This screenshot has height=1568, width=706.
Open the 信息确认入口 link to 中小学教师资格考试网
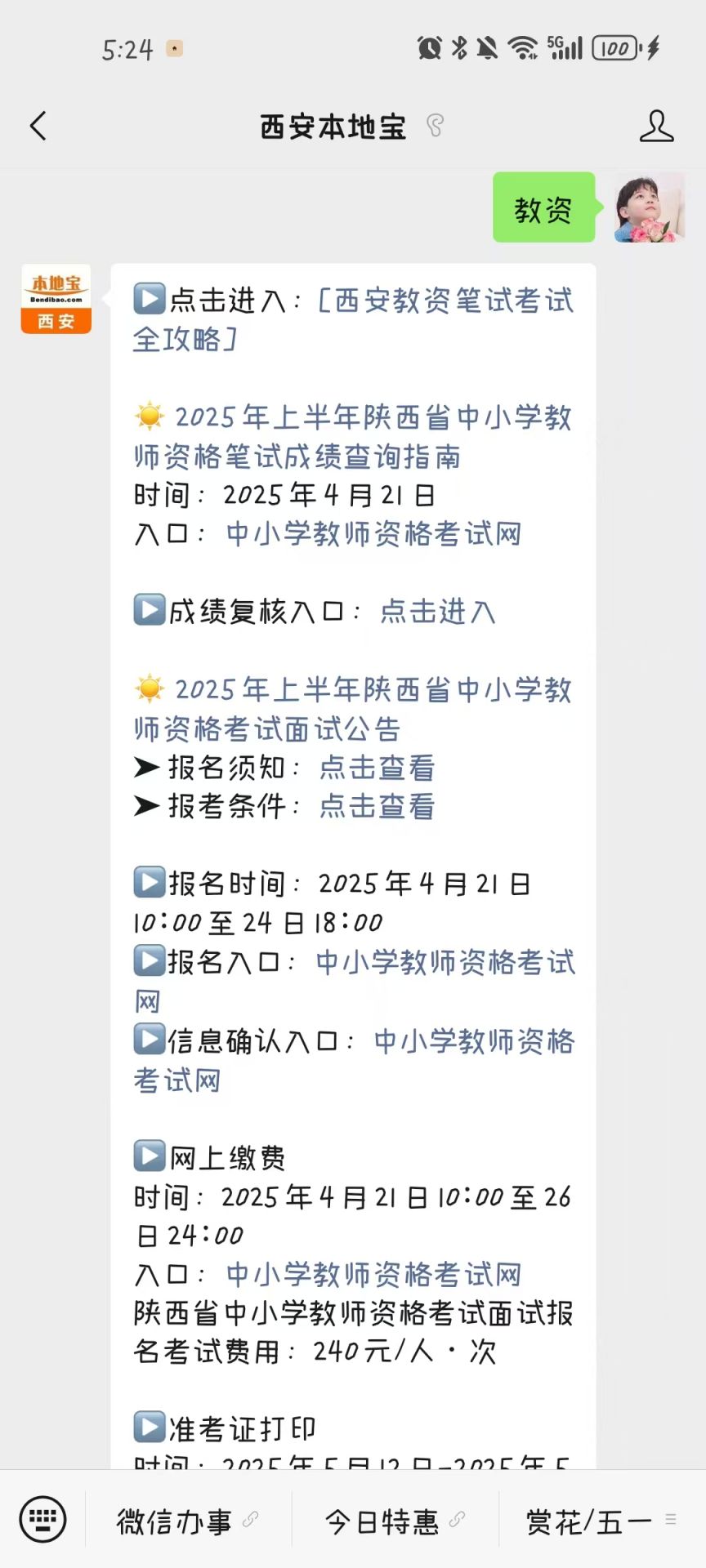tap(474, 1042)
